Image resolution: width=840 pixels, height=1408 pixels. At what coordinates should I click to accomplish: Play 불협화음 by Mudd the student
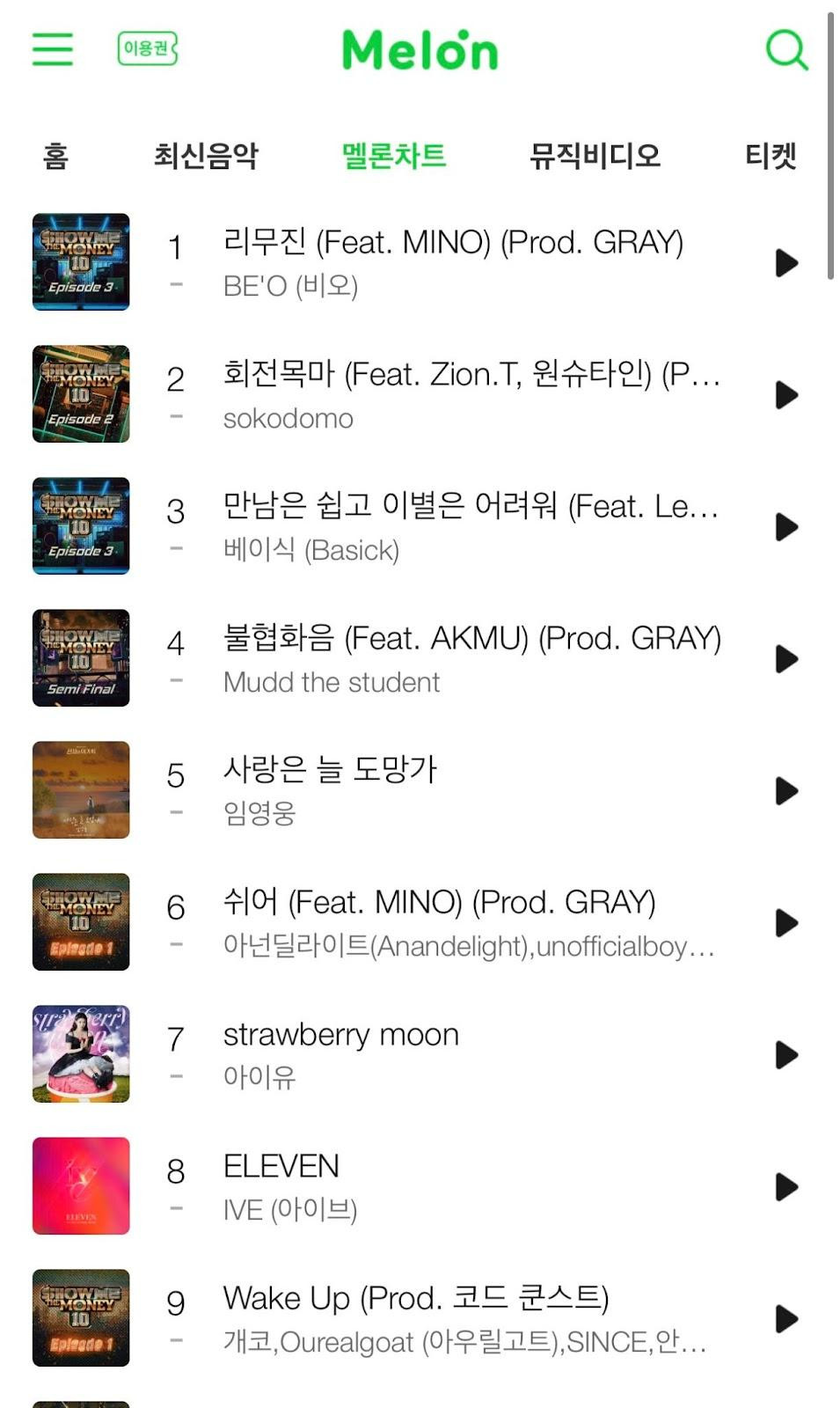[785, 658]
